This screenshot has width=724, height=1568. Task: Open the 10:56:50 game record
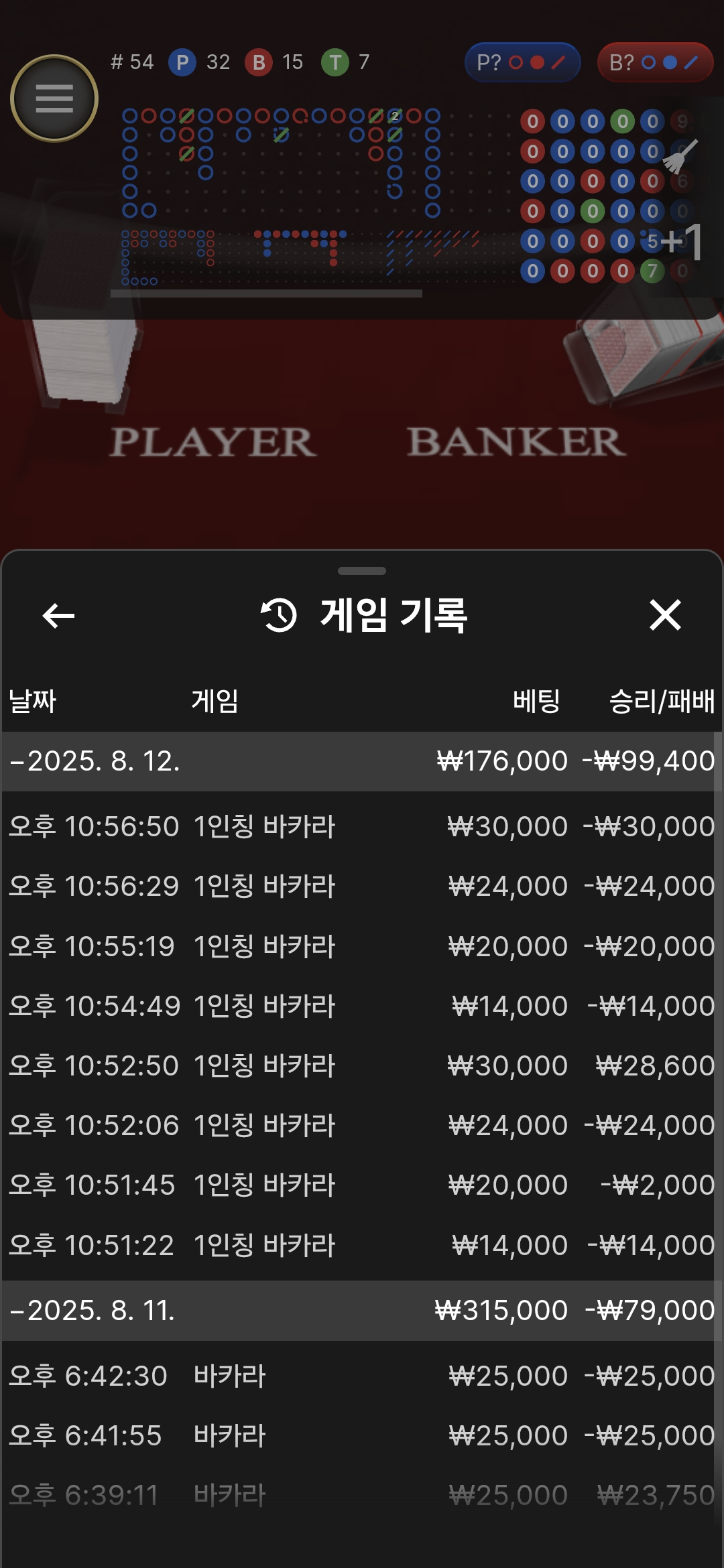click(362, 826)
